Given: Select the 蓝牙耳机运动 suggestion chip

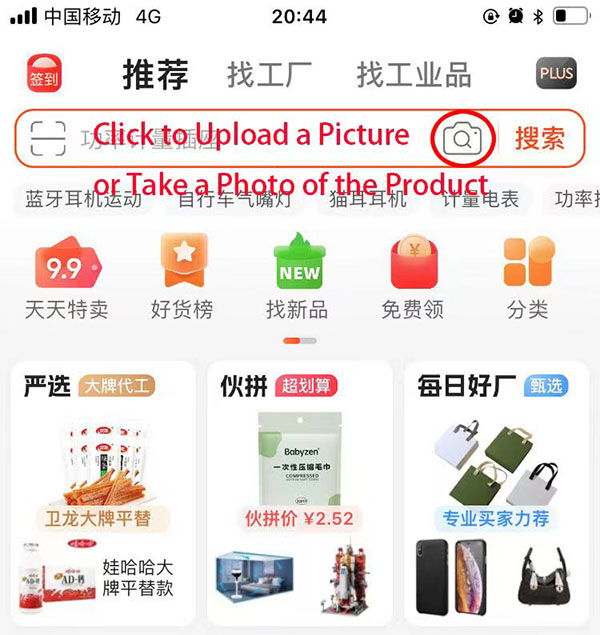Looking at the screenshot, I should (x=84, y=199).
